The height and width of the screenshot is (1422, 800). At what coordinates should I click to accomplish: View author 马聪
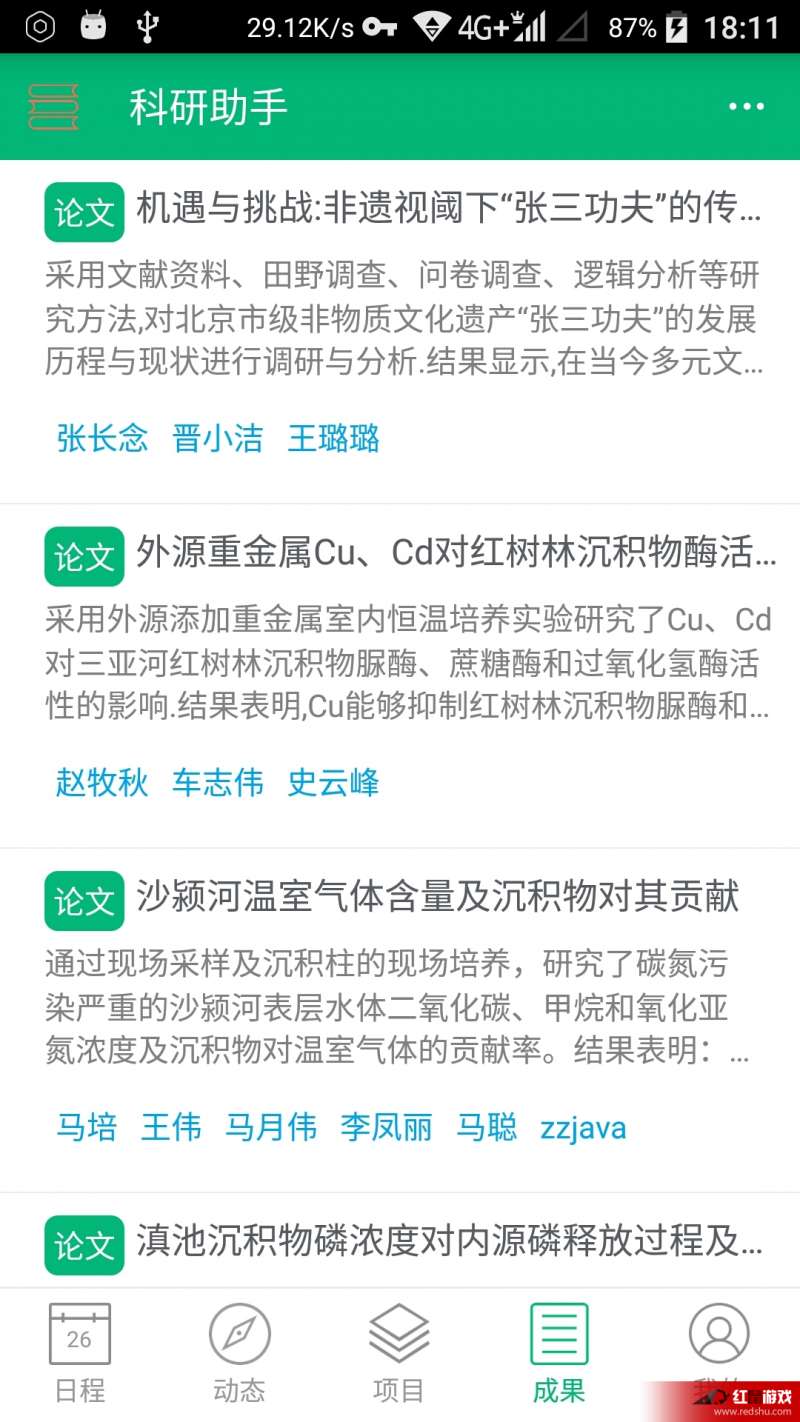[x=487, y=1127]
